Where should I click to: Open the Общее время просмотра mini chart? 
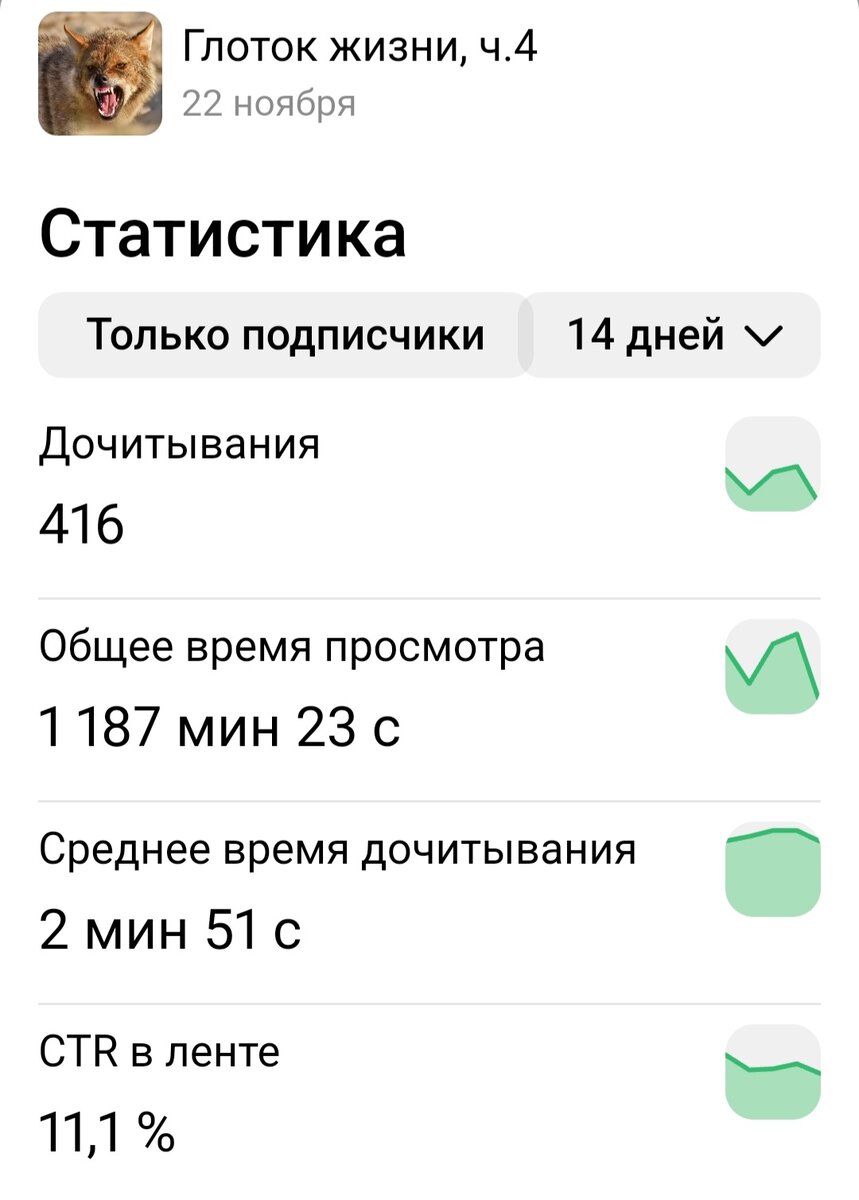(772, 665)
